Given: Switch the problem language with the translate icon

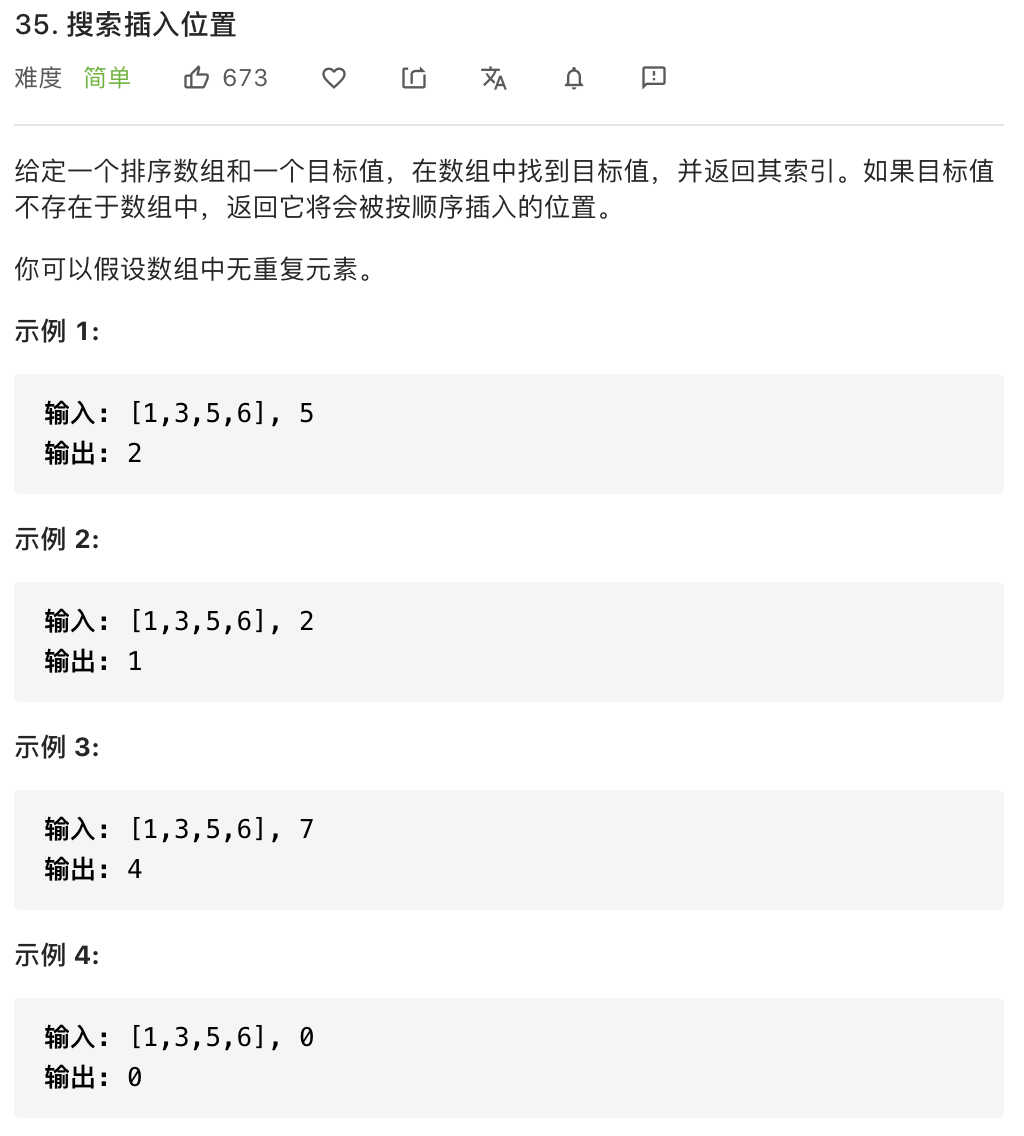Looking at the screenshot, I should (494, 78).
